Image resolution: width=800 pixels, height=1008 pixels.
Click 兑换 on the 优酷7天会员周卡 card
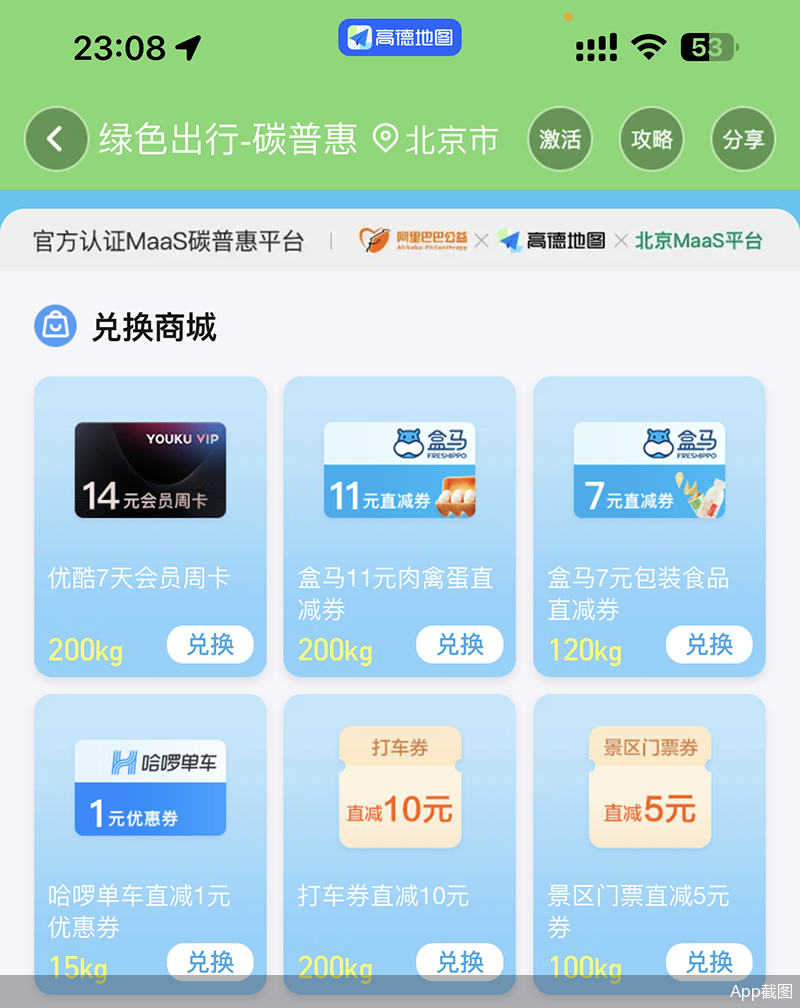[x=210, y=645]
